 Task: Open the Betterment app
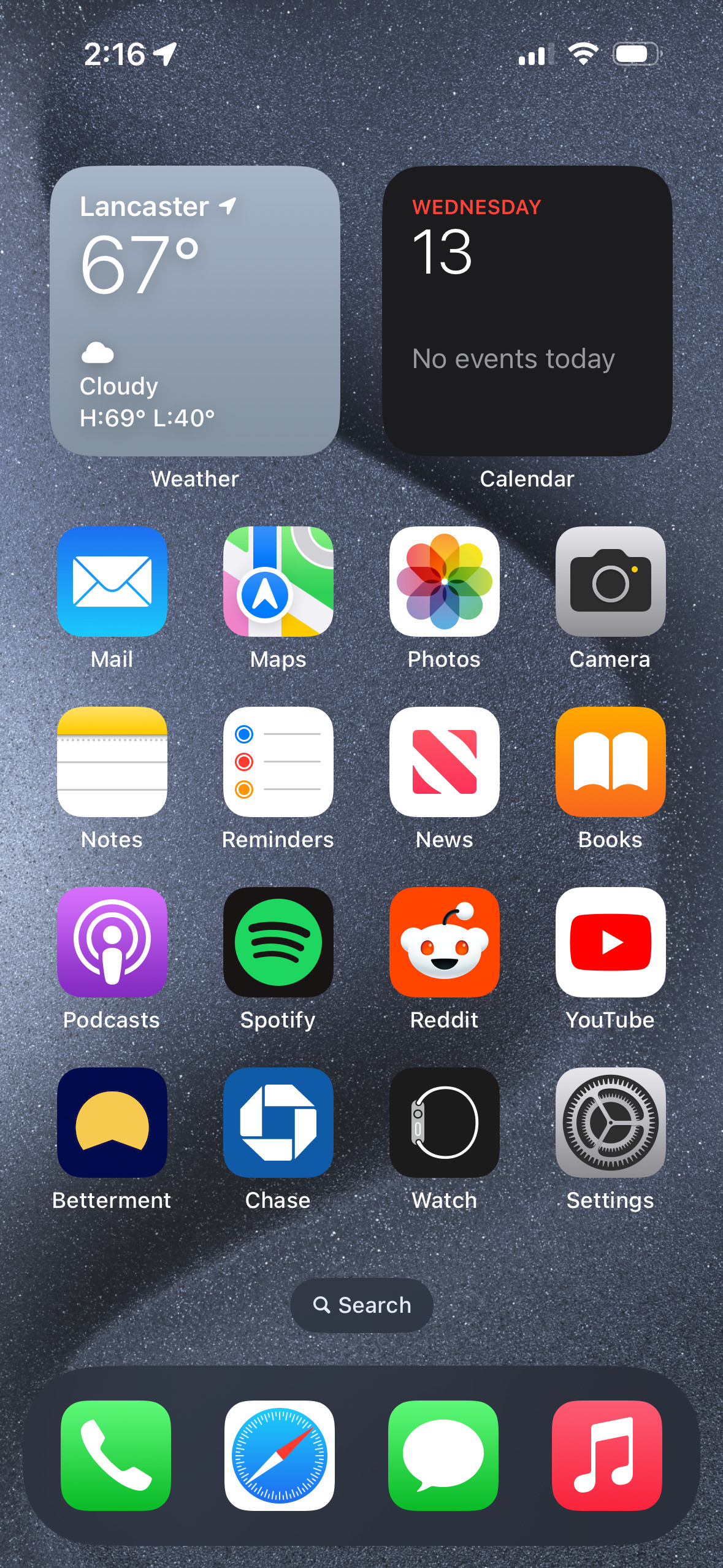pos(112,1122)
